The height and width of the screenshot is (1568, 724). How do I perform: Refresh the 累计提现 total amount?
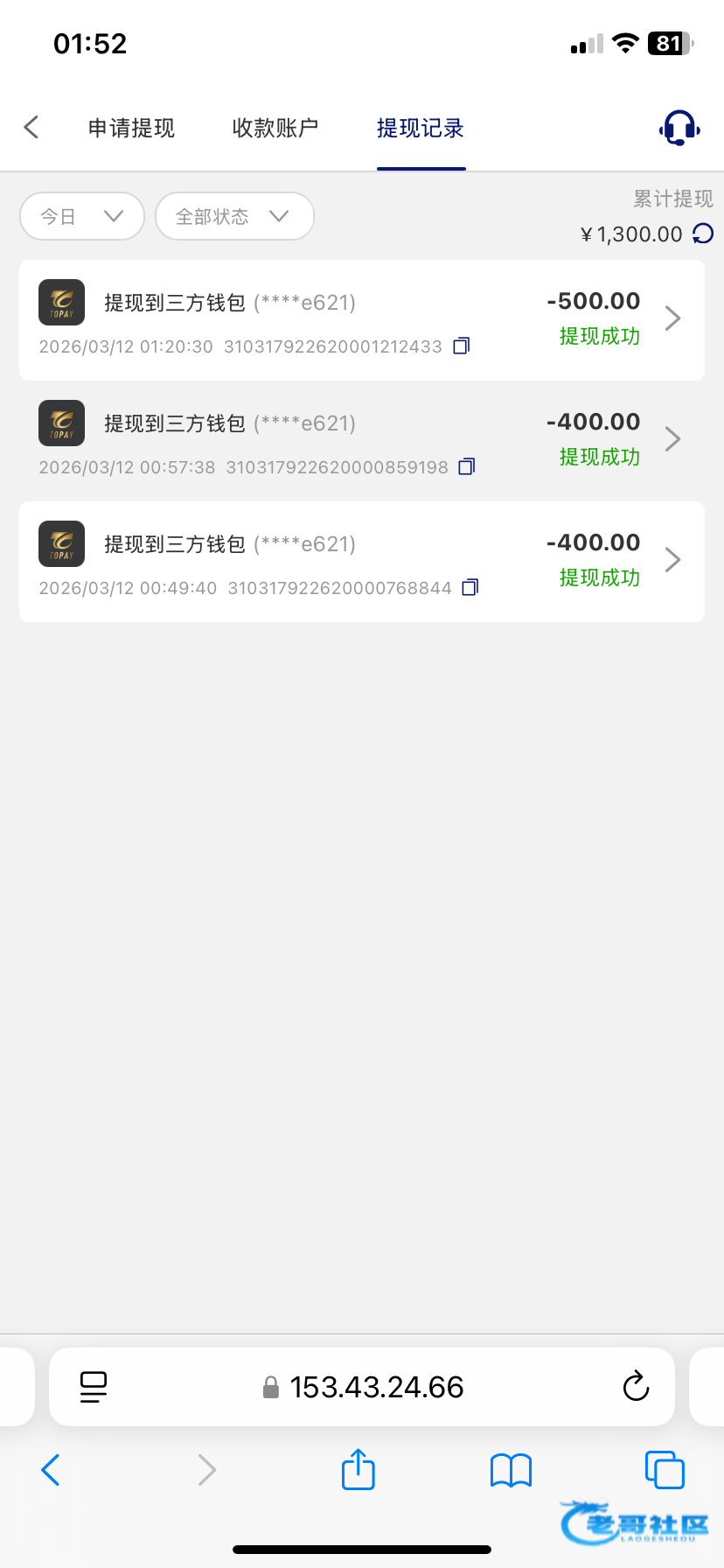point(703,234)
